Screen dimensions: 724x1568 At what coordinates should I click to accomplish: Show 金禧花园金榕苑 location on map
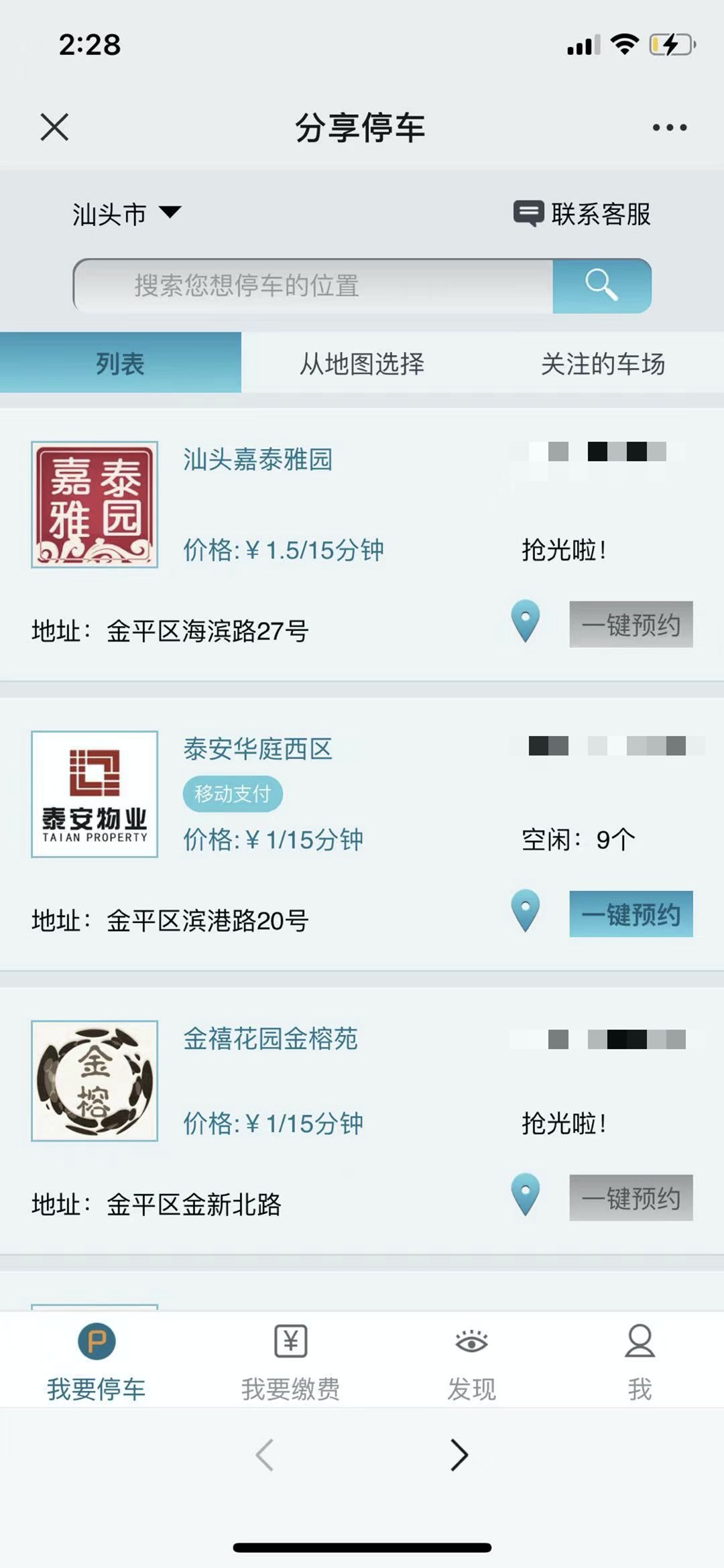(526, 1195)
